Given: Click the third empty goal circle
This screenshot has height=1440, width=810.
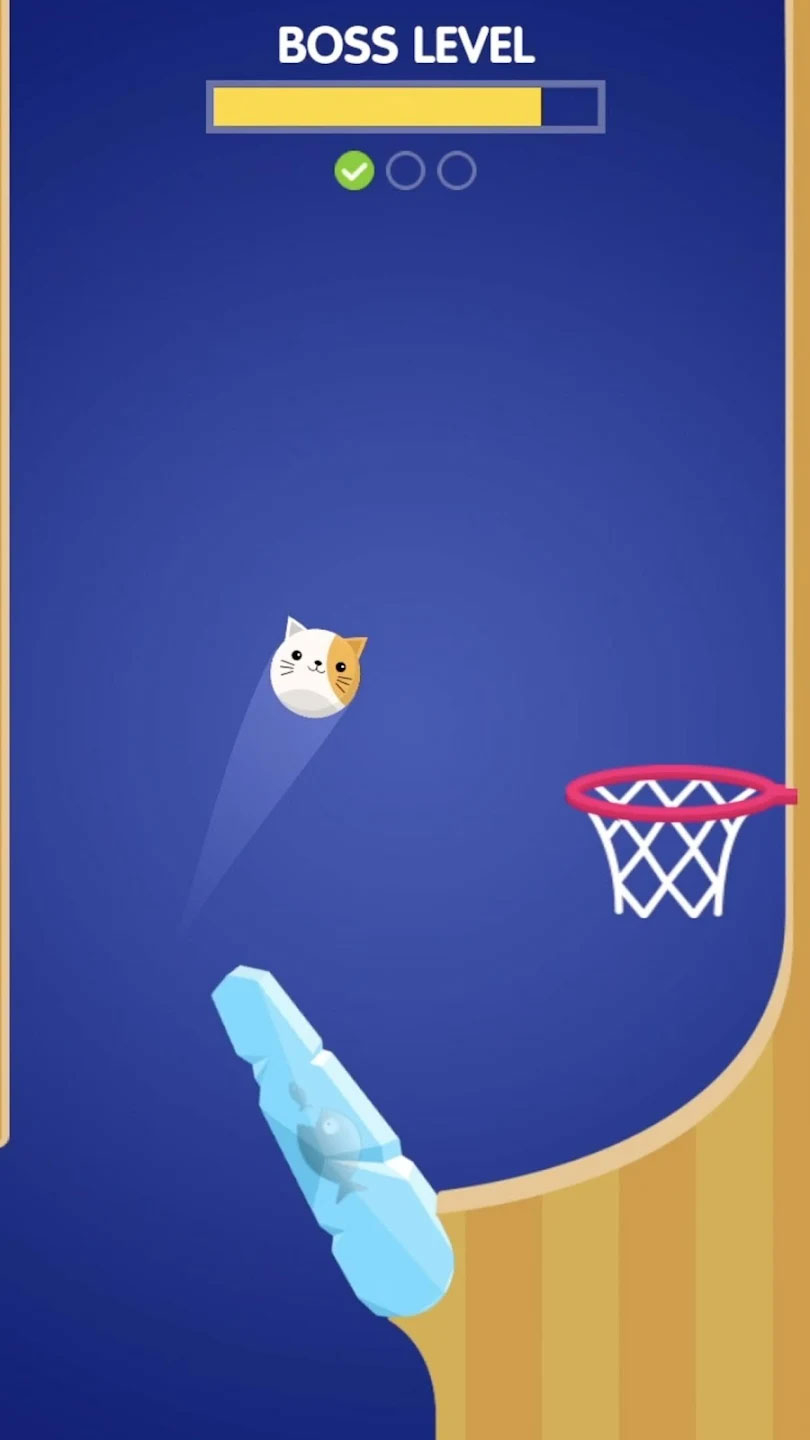Looking at the screenshot, I should click(x=455, y=169).
